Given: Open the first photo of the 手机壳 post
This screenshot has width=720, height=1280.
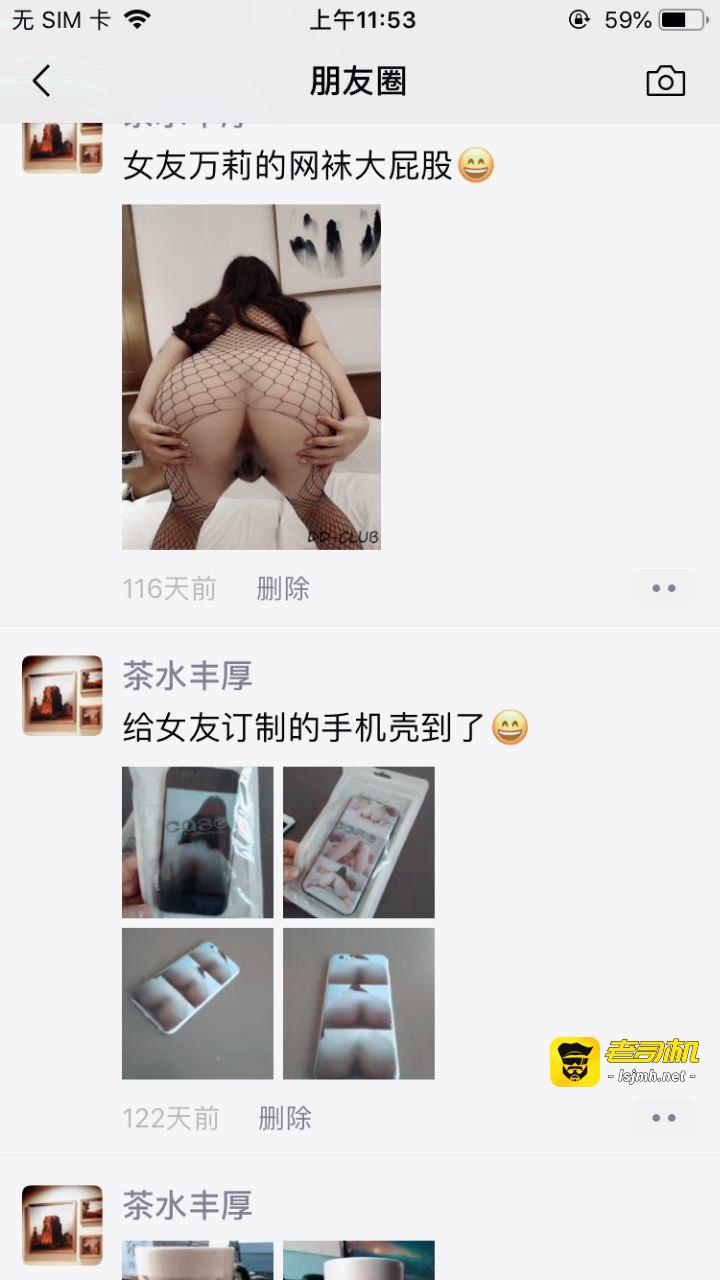Looking at the screenshot, I should (198, 842).
